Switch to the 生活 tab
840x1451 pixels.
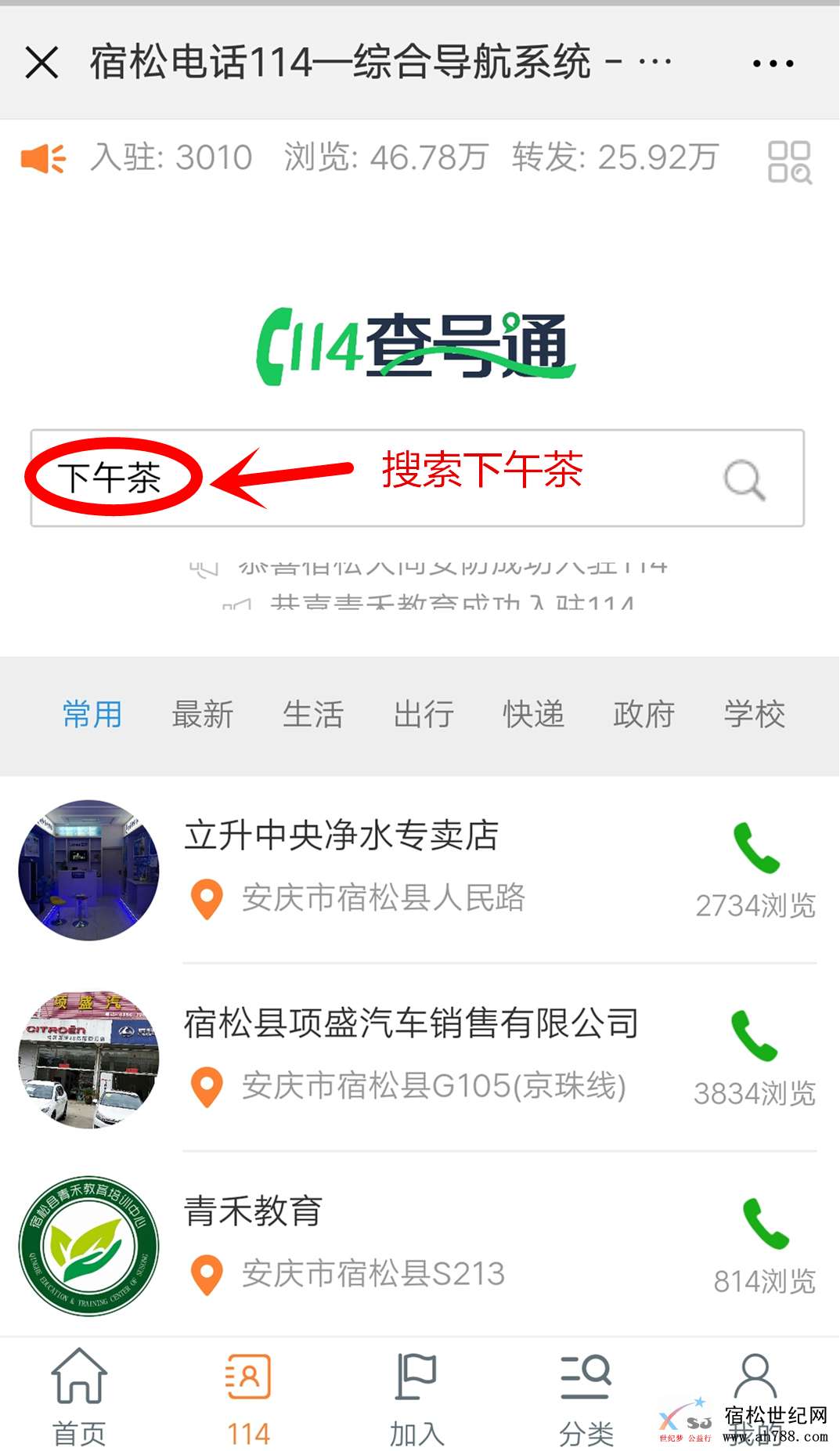(313, 714)
